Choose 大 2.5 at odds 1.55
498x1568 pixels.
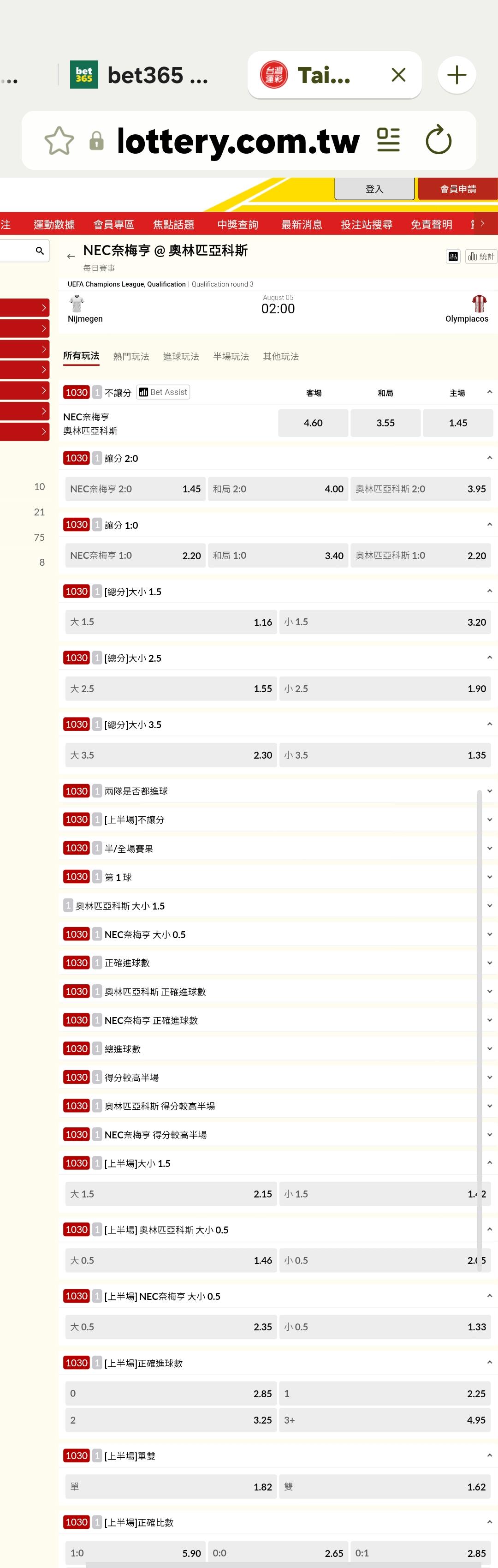(171, 688)
